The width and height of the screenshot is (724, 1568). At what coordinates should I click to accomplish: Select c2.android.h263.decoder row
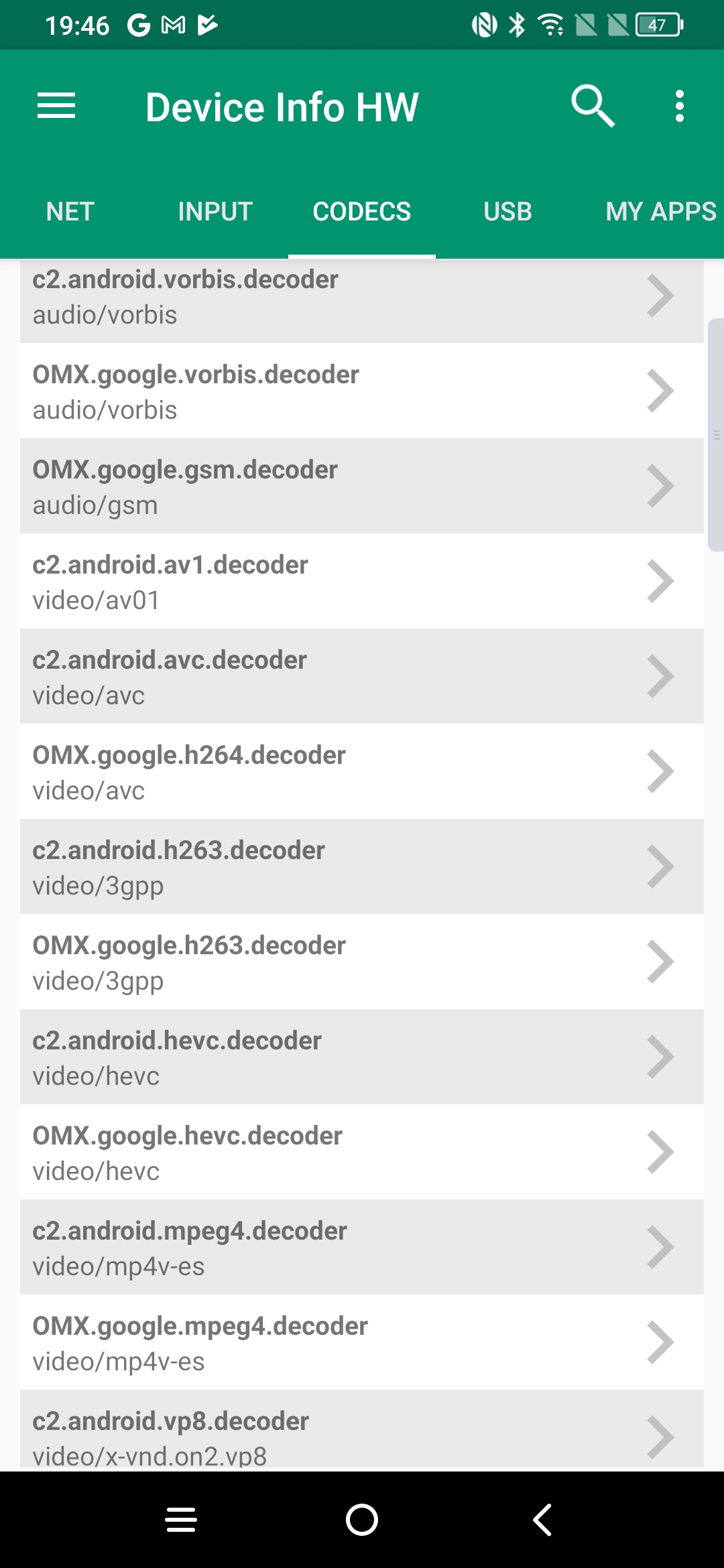(362, 867)
